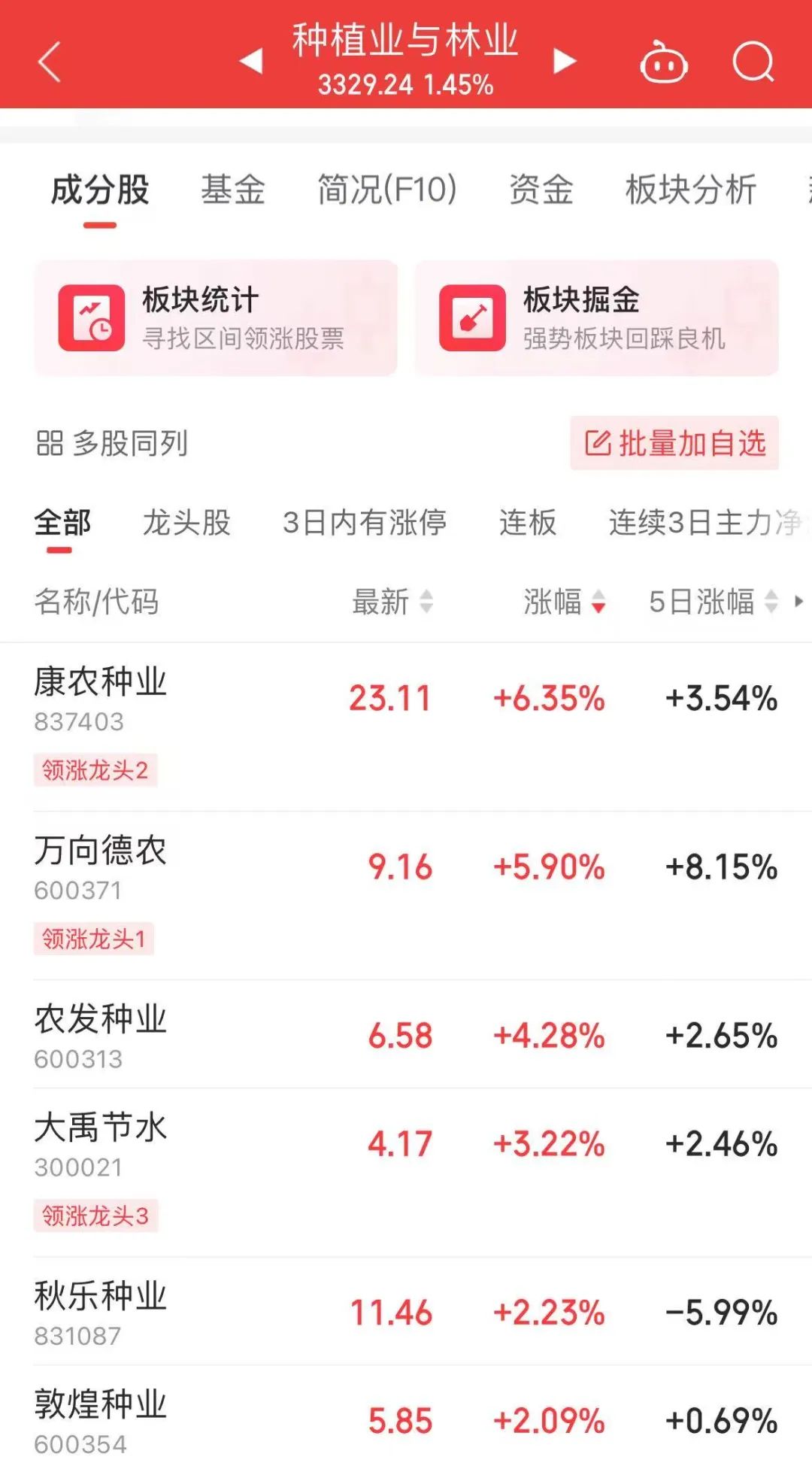
Task: Switch to the previous sector with left triangle
Action: (252, 61)
